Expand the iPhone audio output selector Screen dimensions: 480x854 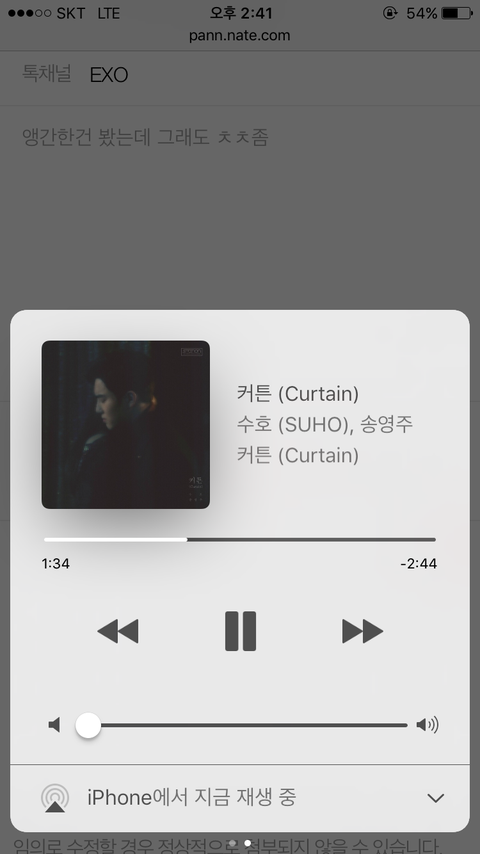(240, 798)
